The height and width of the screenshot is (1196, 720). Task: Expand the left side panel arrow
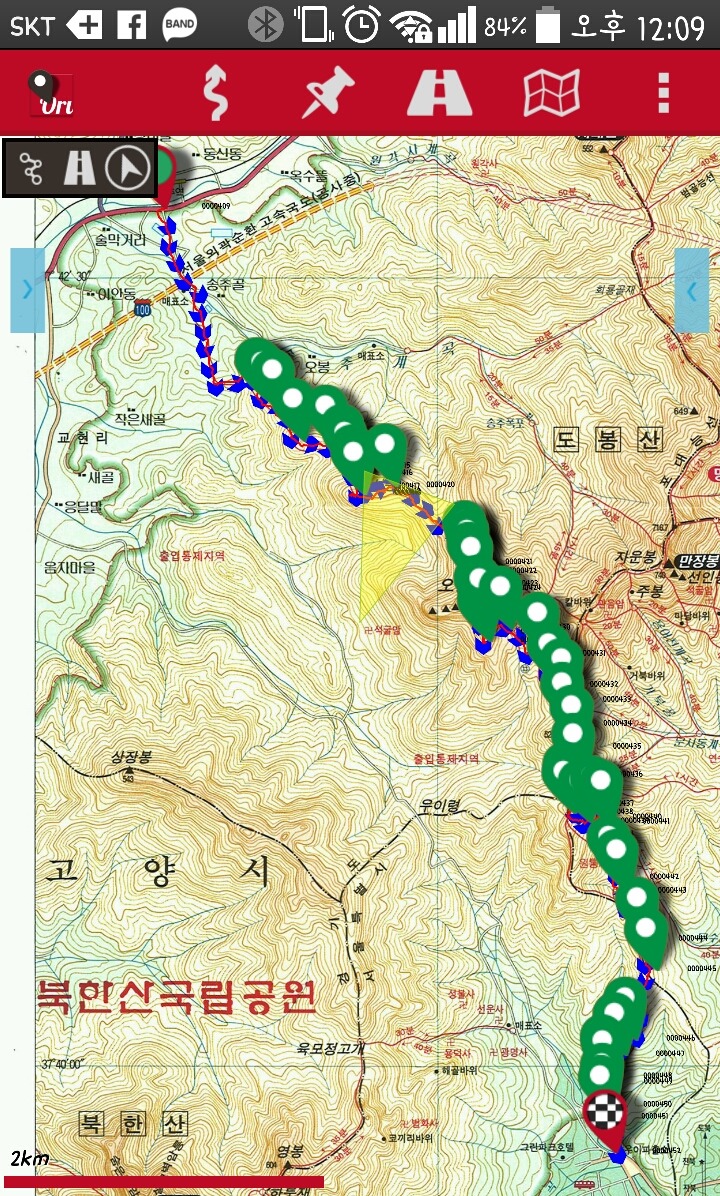tap(27, 290)
